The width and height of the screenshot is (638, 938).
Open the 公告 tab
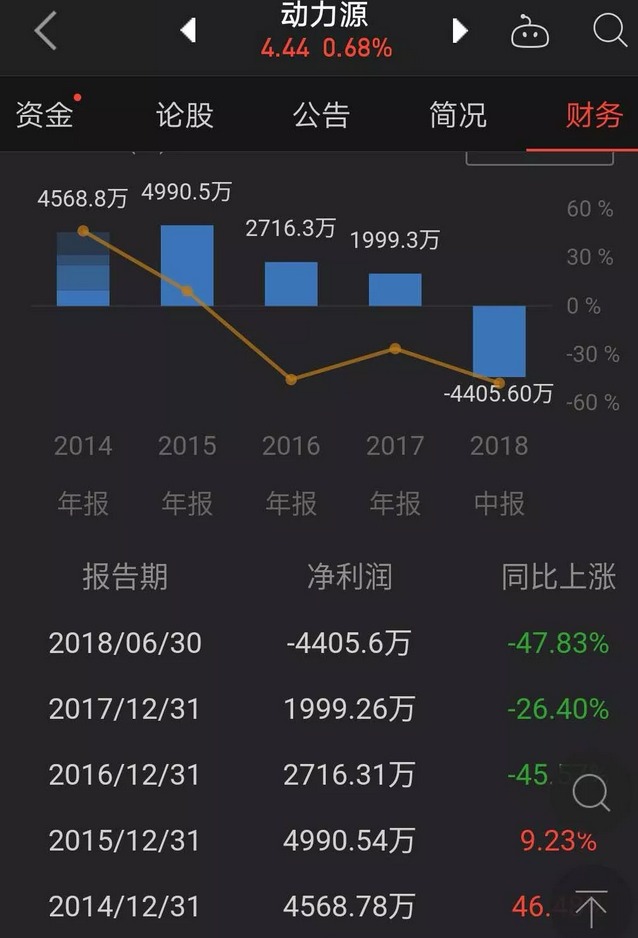(321, 114)
